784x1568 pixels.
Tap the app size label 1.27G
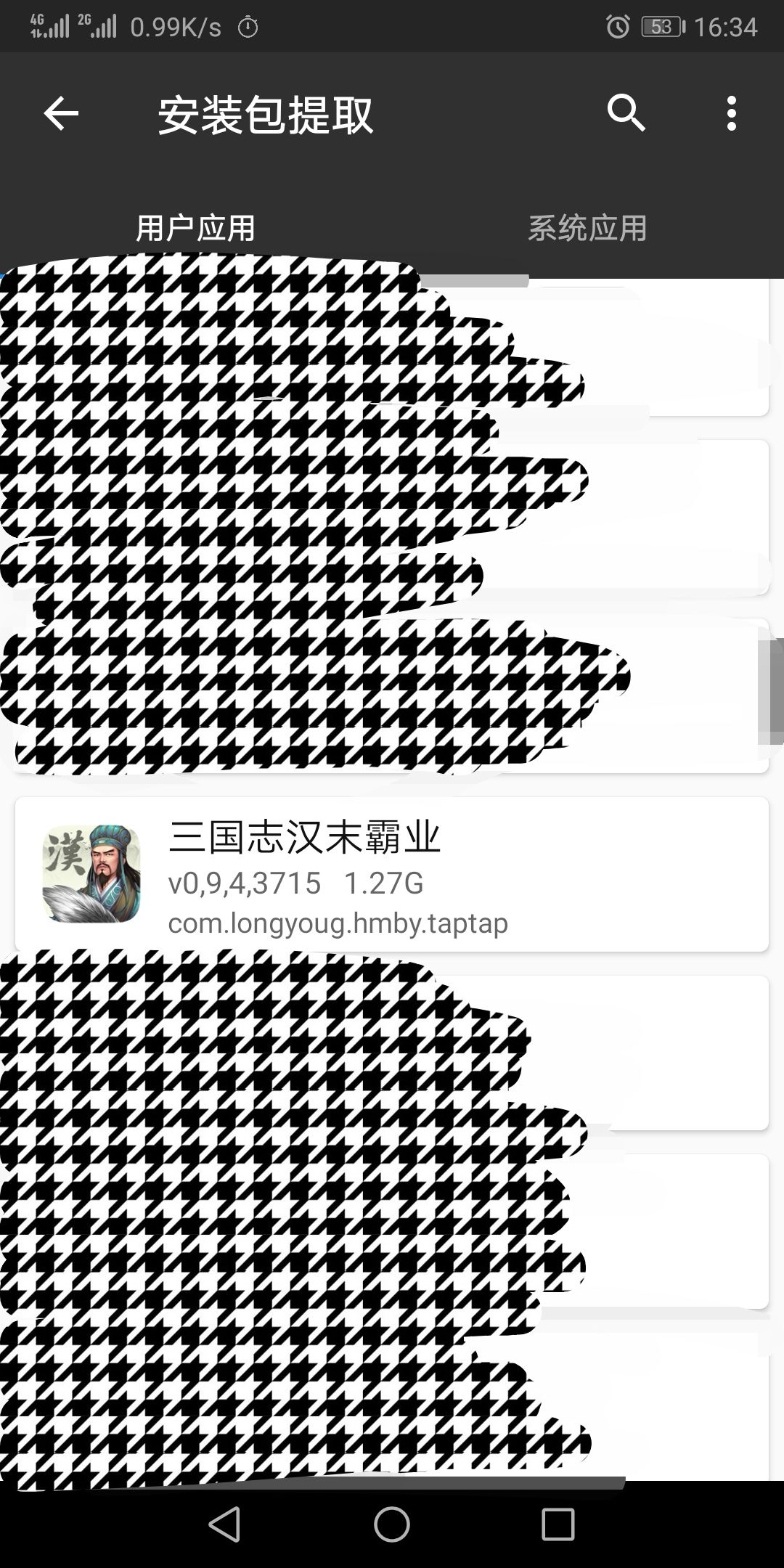[x=385, y=883]
